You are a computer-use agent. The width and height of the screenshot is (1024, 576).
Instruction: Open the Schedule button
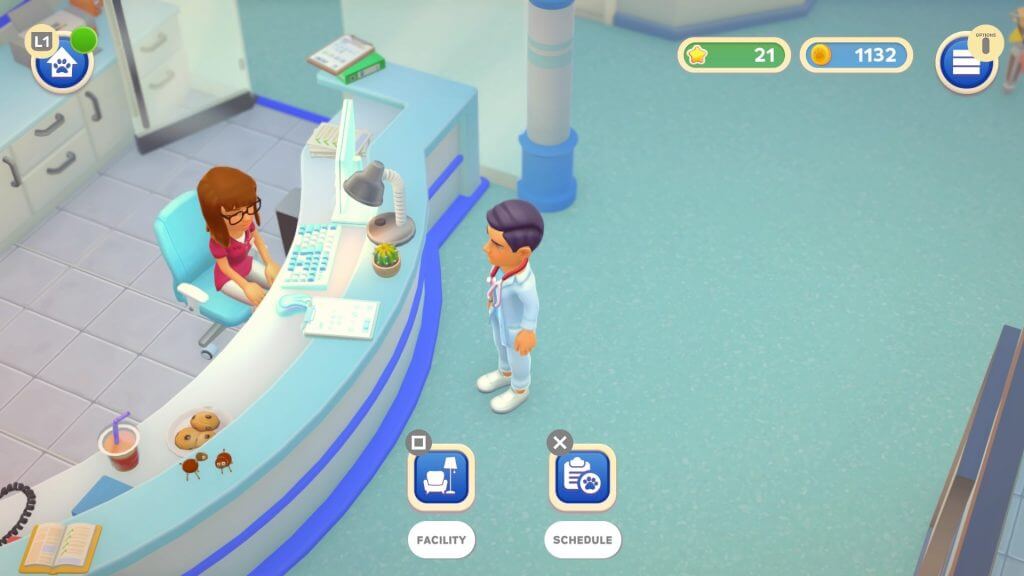click(x=582, y=478)
